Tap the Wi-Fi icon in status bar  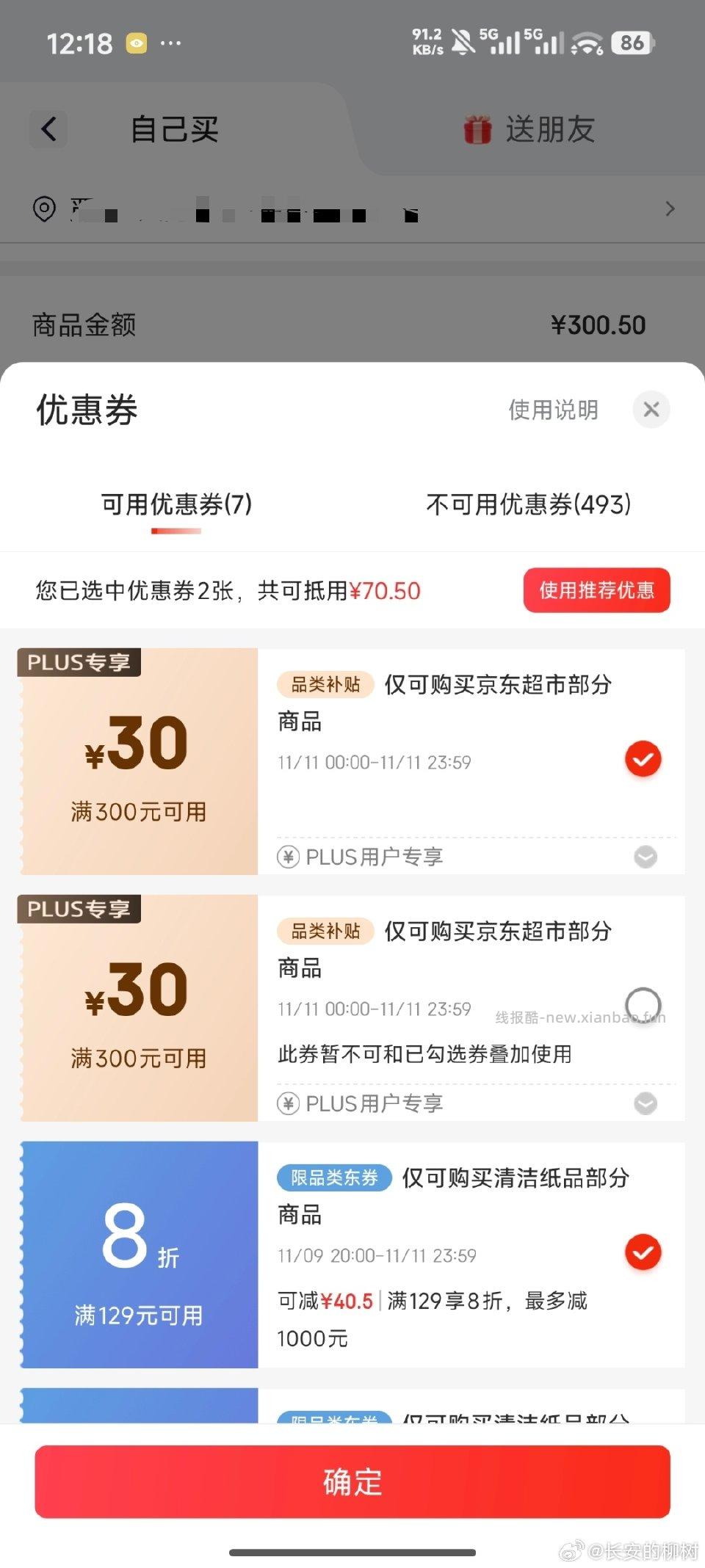(585, 42)
